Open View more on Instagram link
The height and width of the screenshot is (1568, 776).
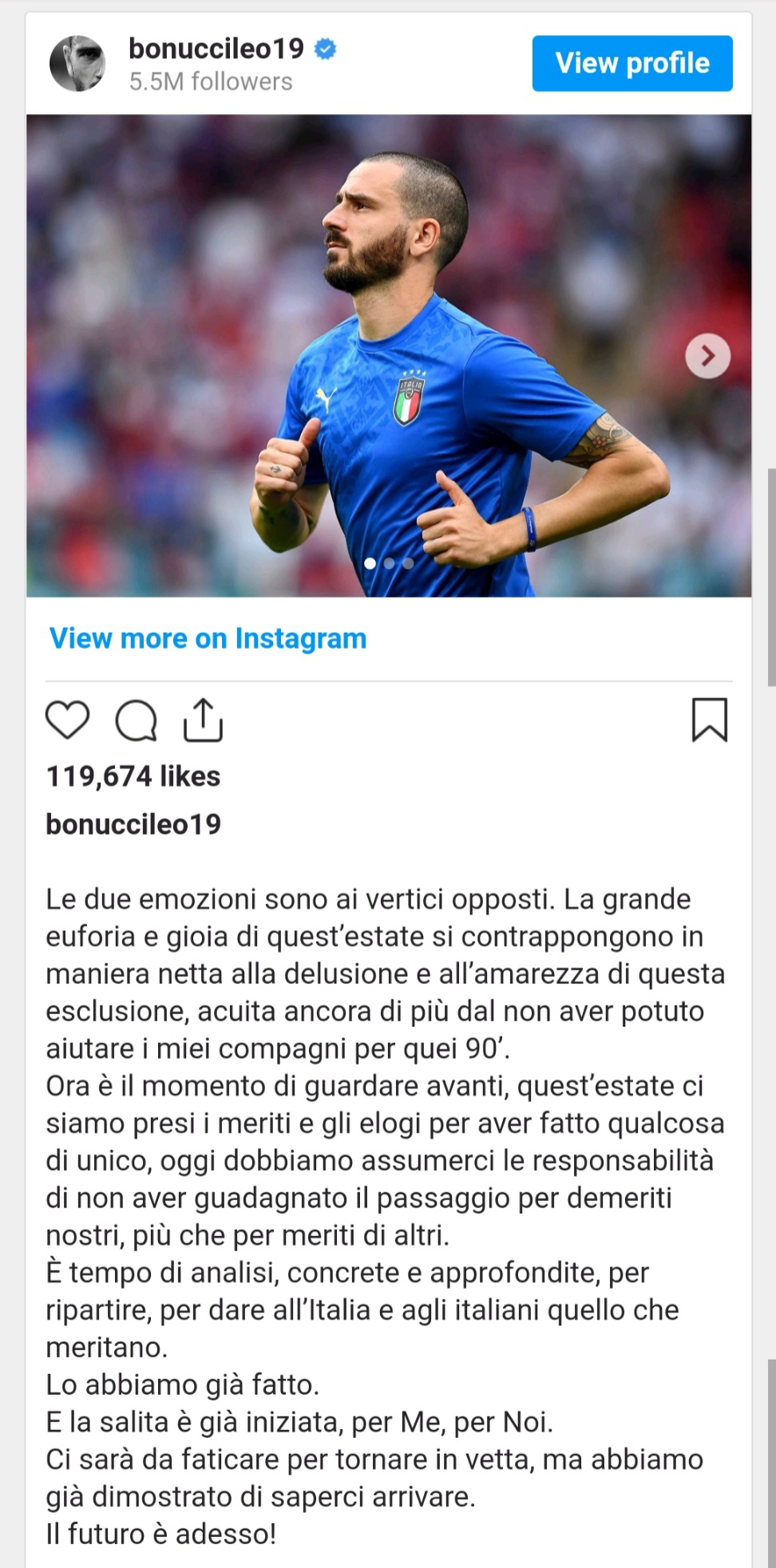coord(208,638)
